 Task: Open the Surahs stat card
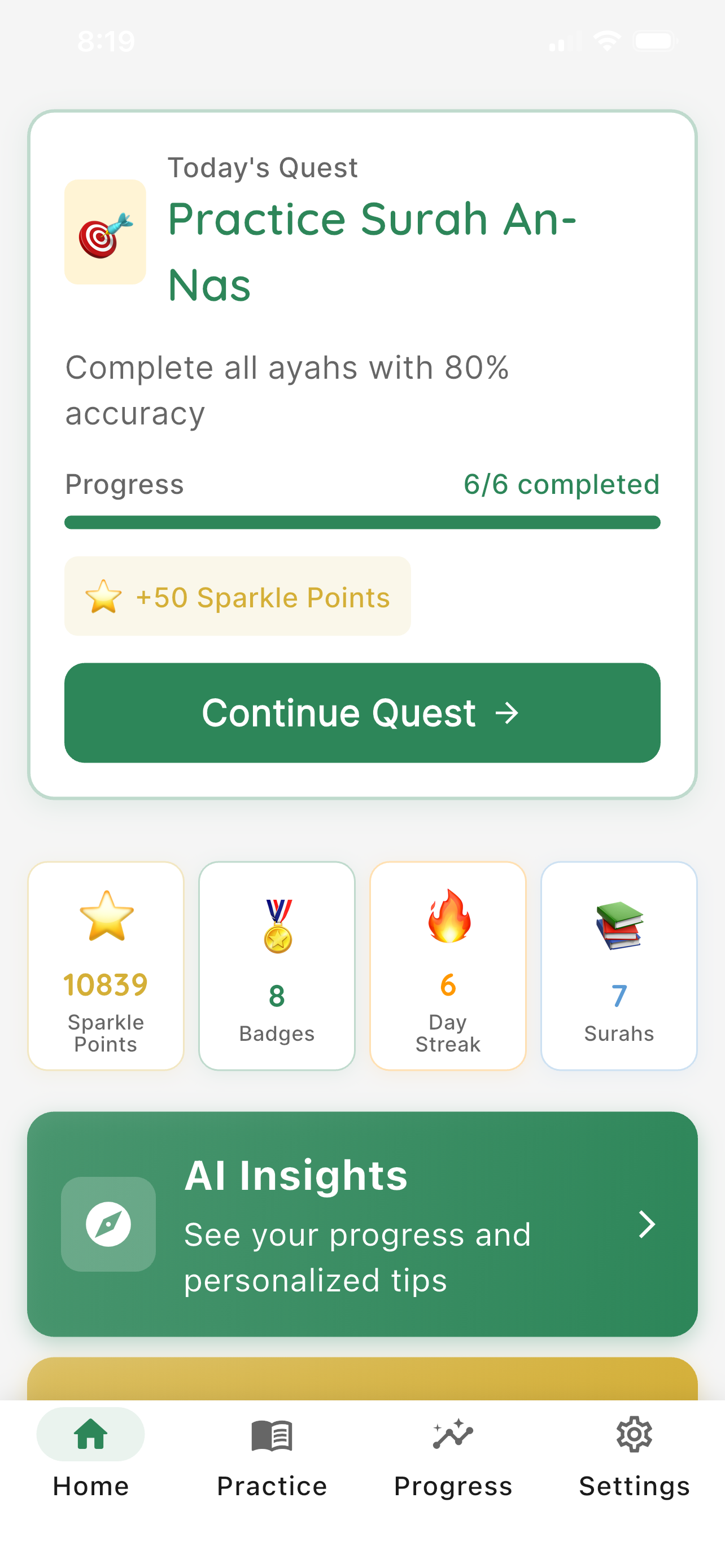[x=618, y=965]
